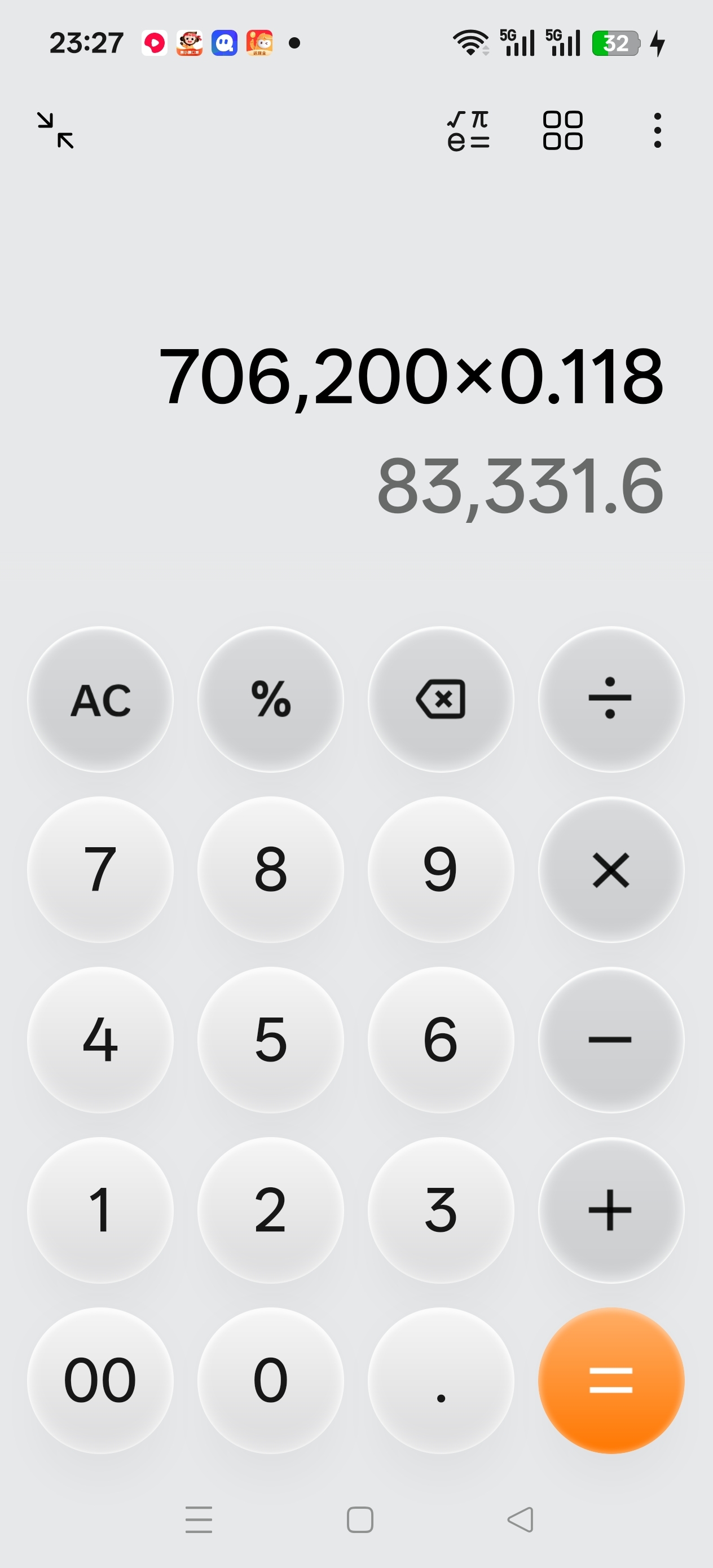Enter digit 3

tap(441, 1210)
